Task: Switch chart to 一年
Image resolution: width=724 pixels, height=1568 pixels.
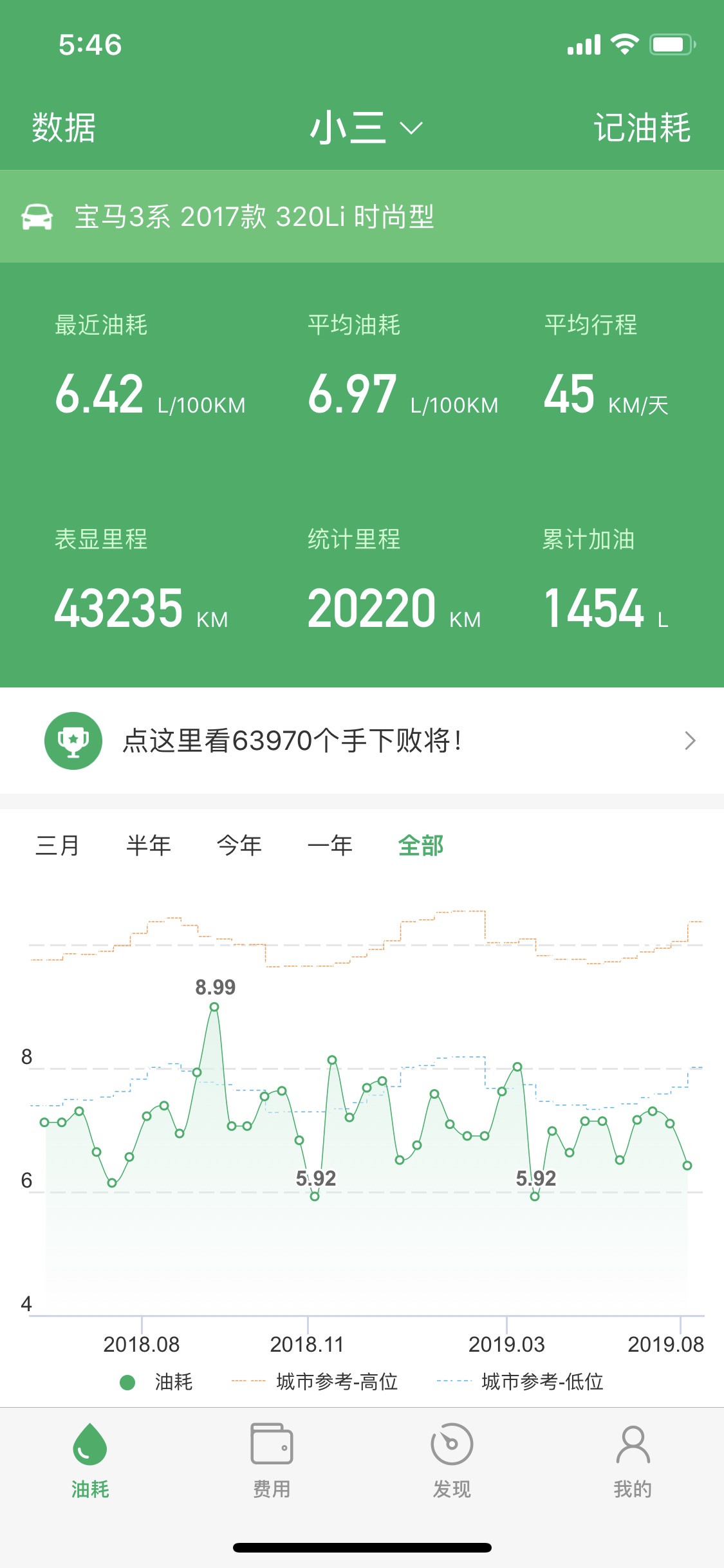Action: click(x=330, y=845)
